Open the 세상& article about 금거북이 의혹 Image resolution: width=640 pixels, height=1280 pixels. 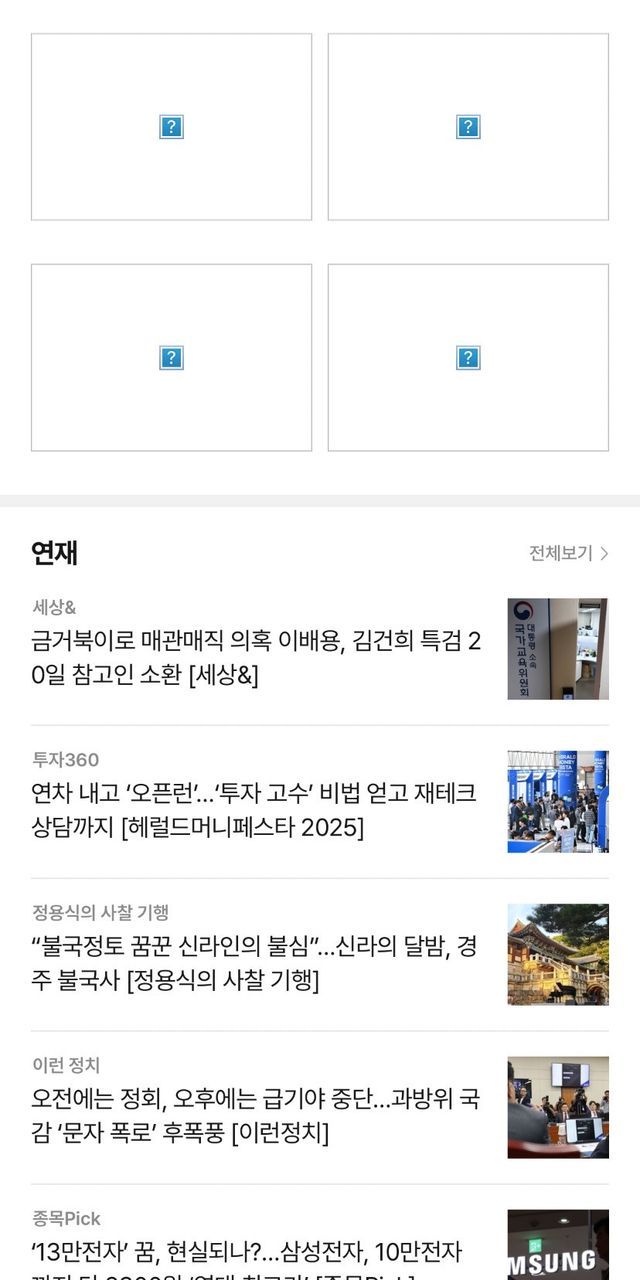[x=256, y=658]
